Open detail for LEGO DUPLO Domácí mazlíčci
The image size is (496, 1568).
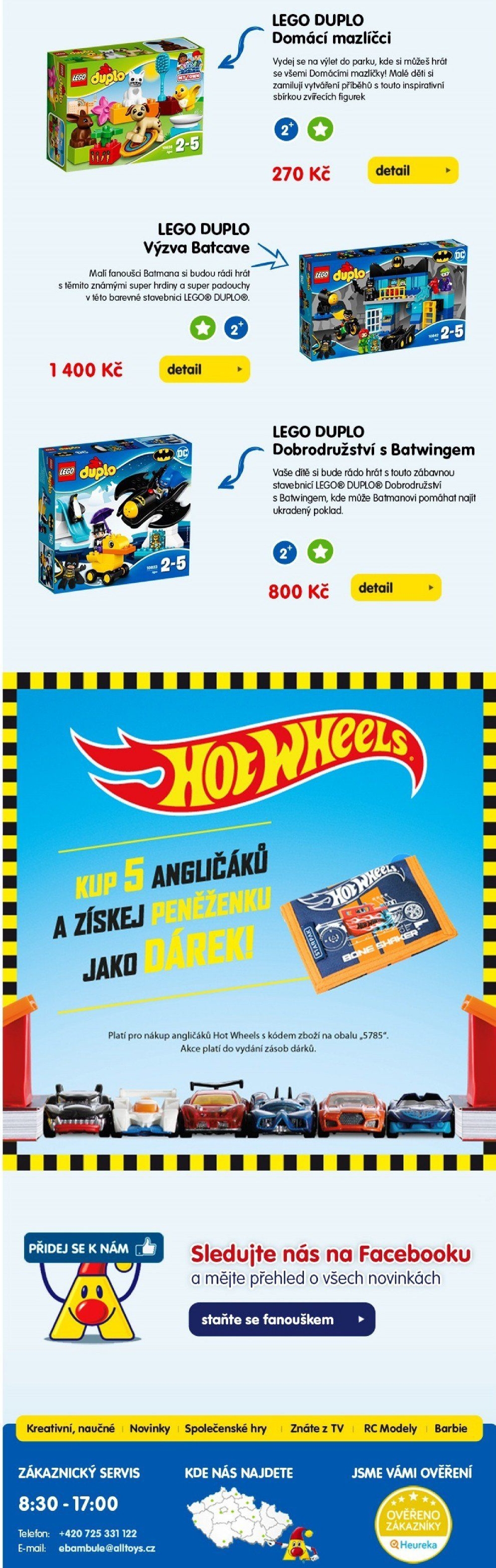413,171
